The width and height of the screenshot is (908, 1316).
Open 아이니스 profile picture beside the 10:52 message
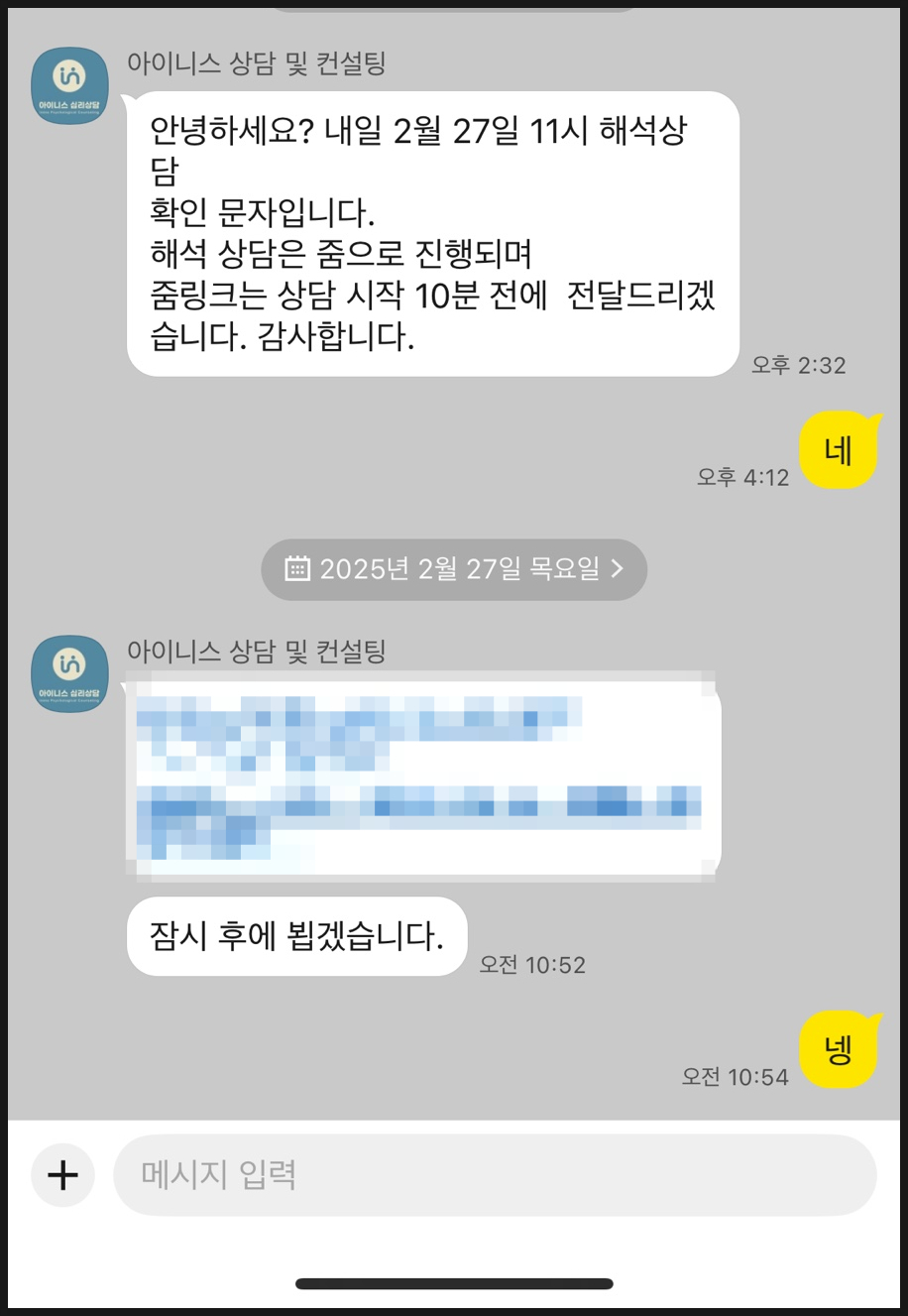[69, 674]
